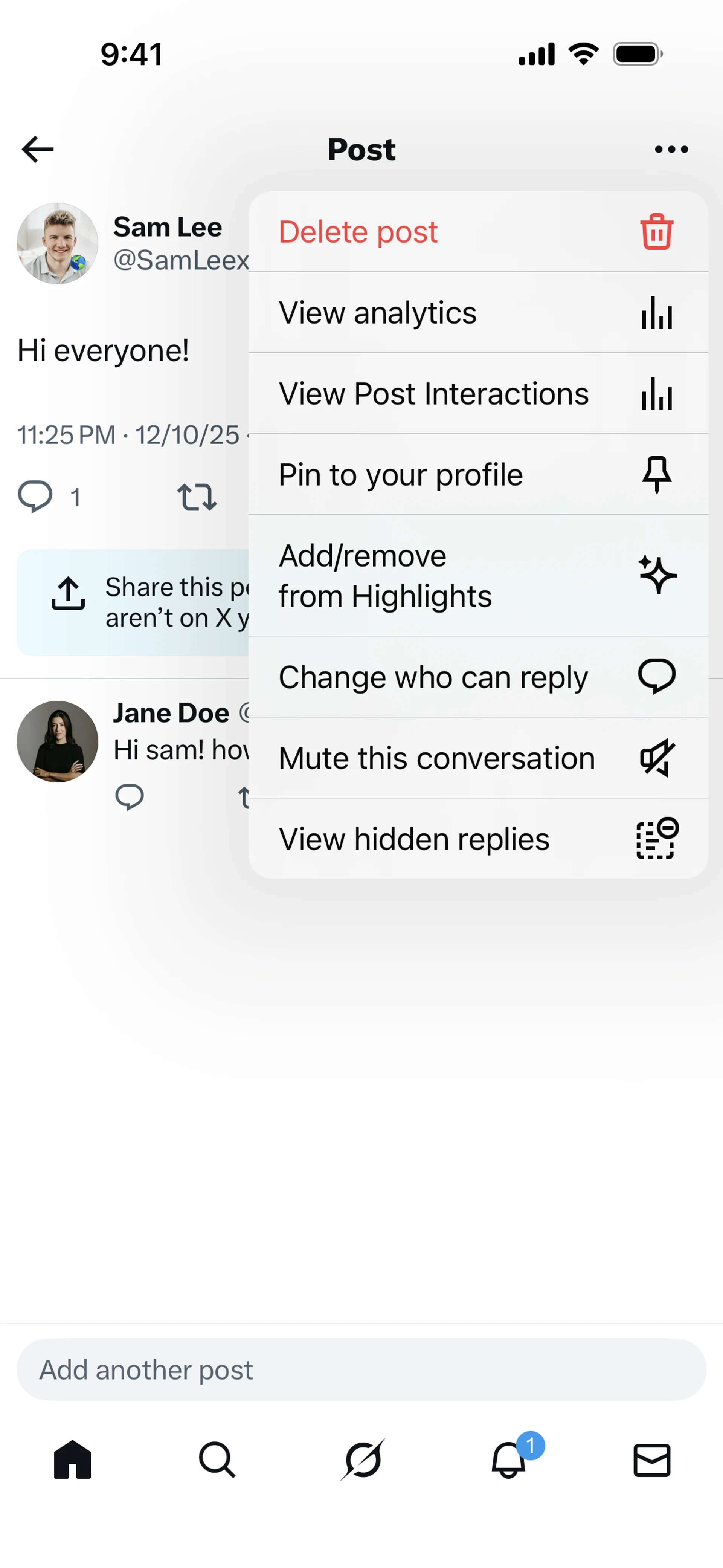Tap the Add another post field

tap(361, 1369)
